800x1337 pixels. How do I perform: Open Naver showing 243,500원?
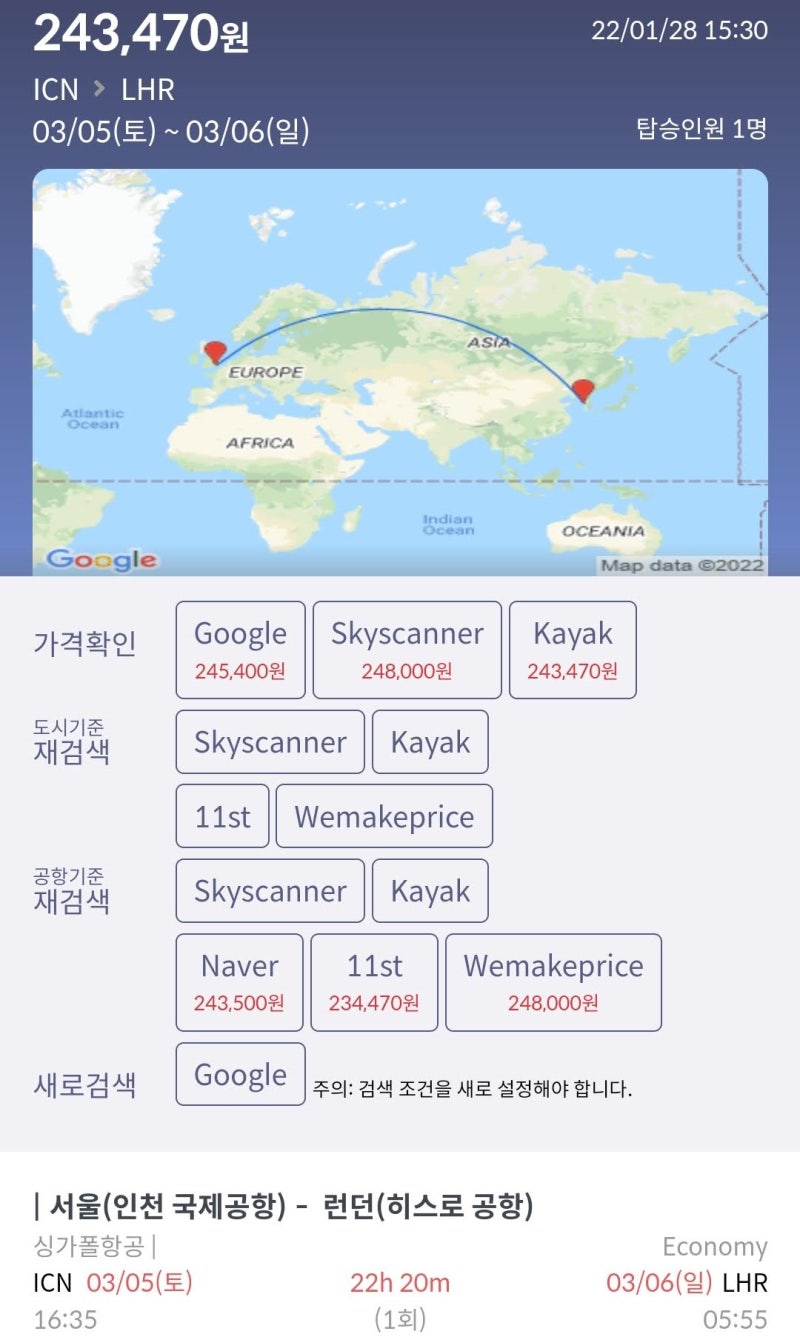pos(240,980)
